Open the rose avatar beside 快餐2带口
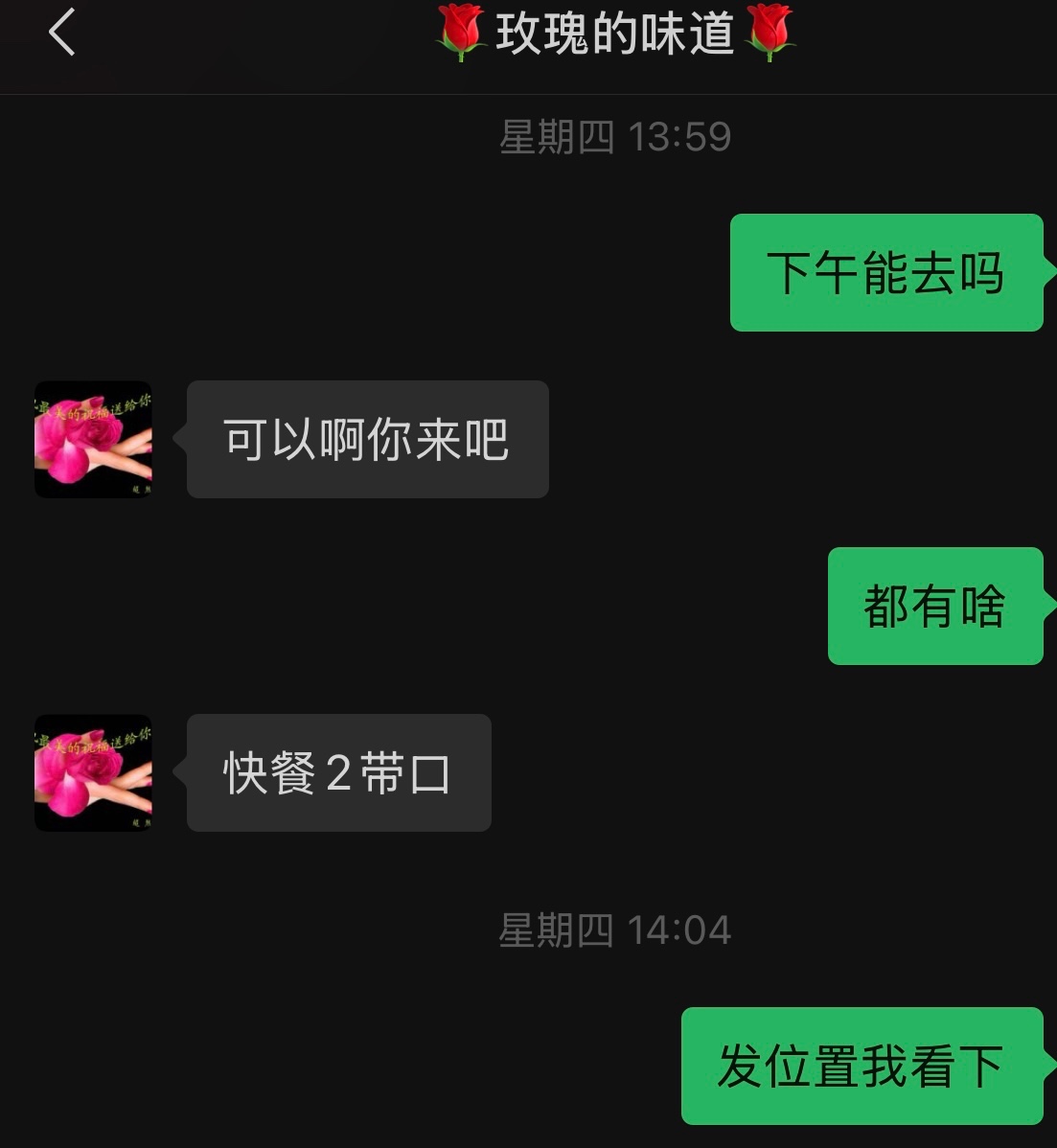The image size is (1057, 1148). click(x=93, y=772)
